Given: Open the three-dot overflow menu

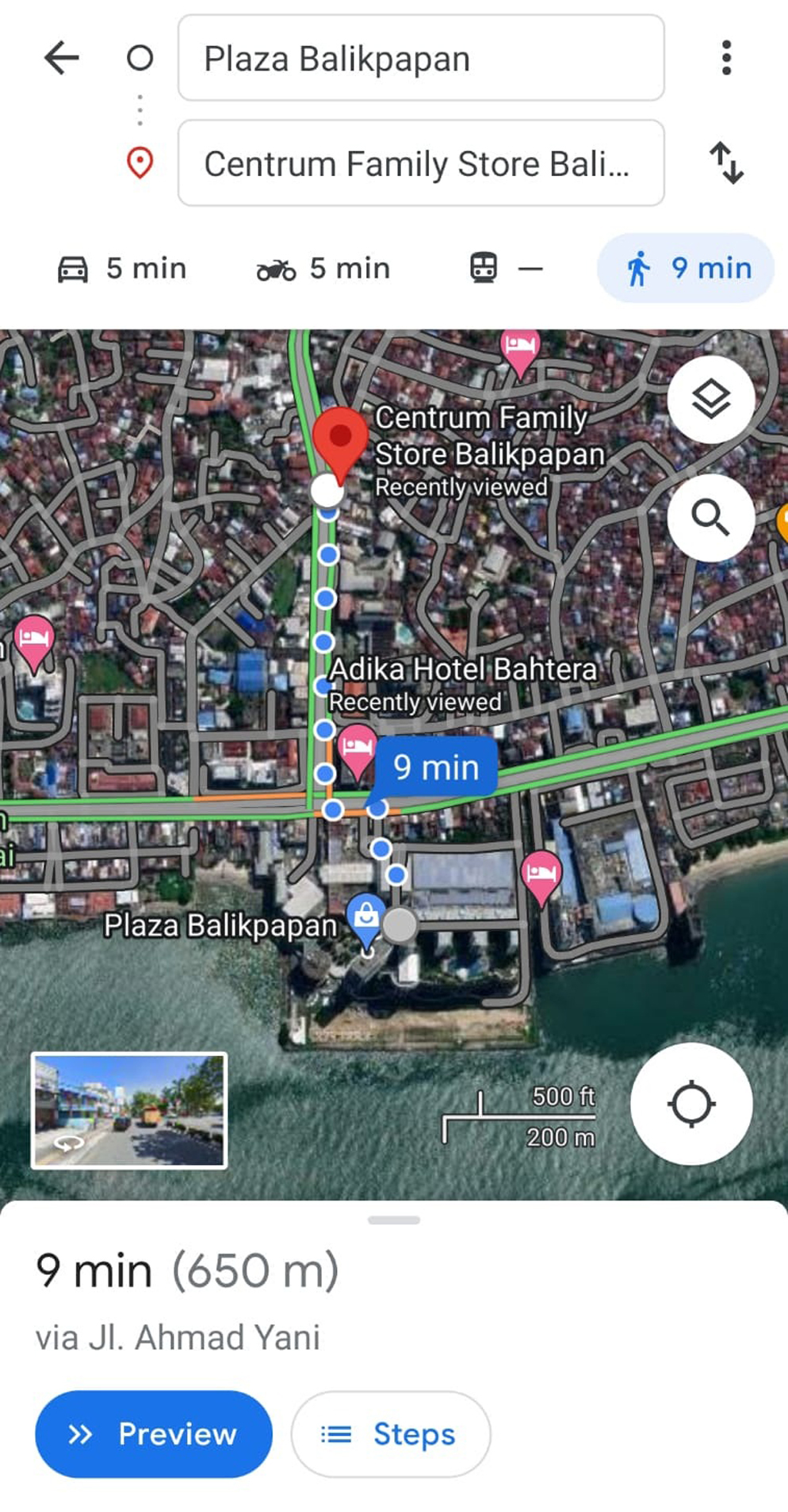Looking at the screenshot, I should point(726,58).
